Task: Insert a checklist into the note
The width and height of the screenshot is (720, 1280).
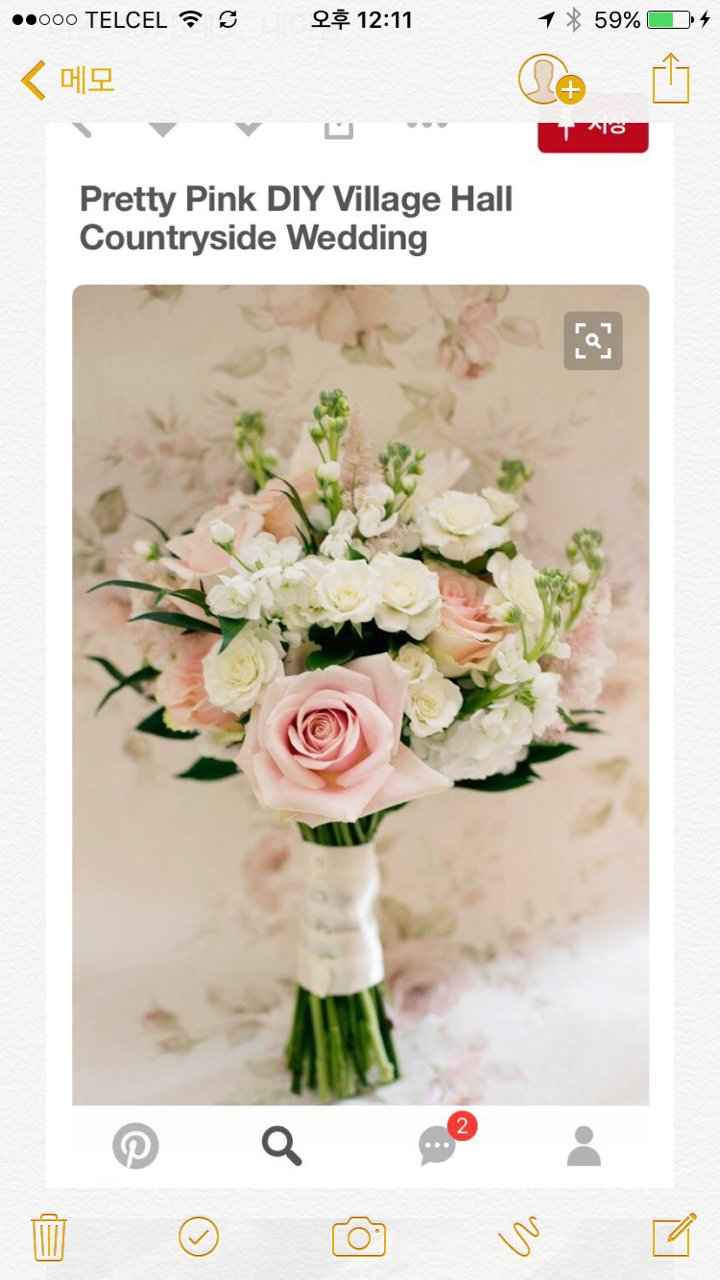Action: 199,1237
